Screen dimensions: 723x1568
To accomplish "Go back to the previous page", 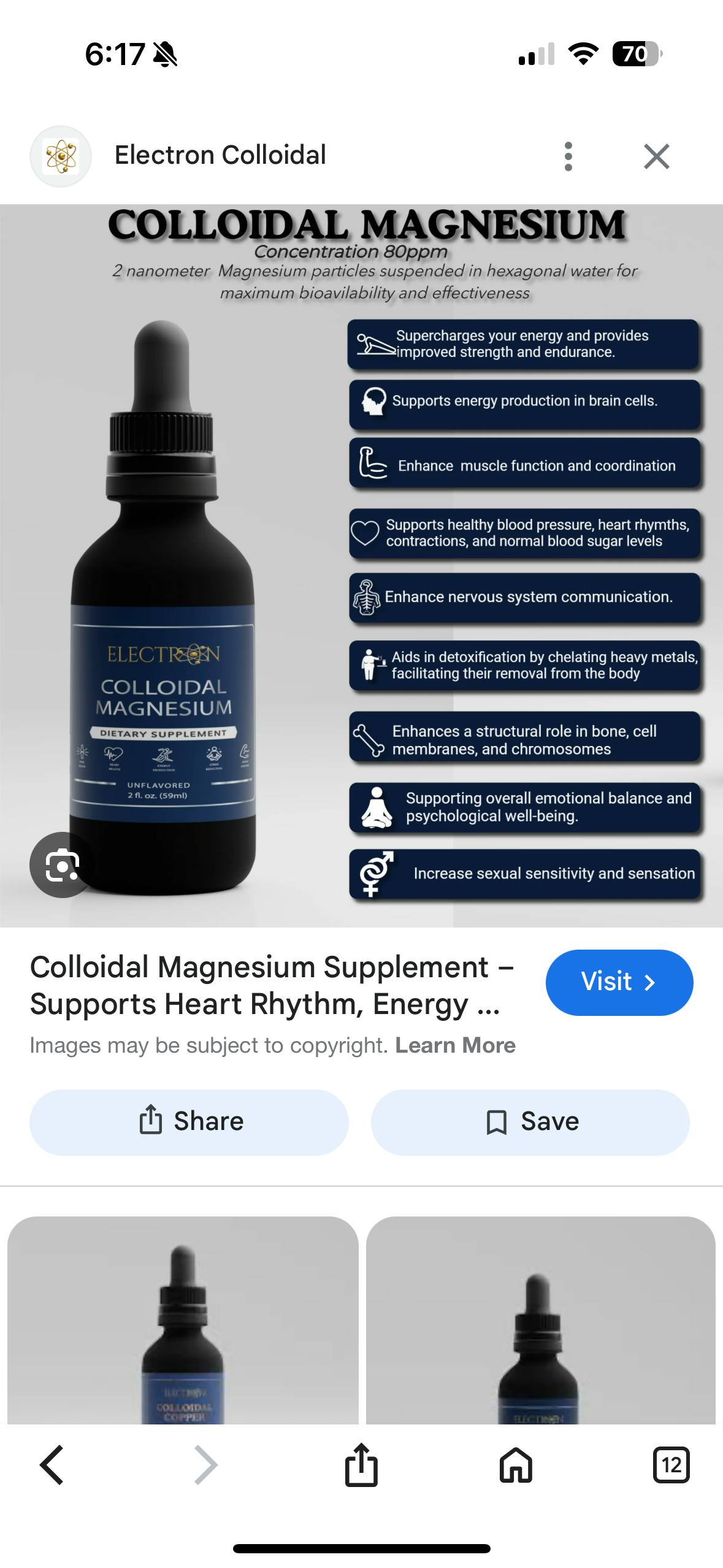I will pyautogui.click(x=52, y=1465).
